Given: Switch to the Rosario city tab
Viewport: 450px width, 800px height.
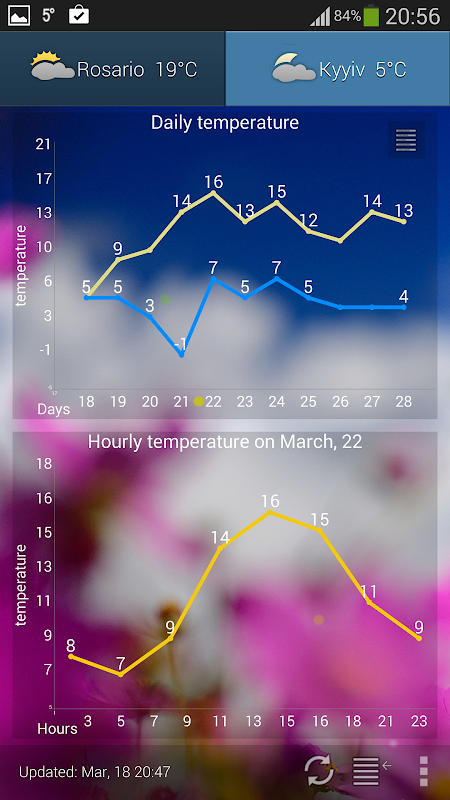Looking at the screenshot, I should click(x=112, y=68).
